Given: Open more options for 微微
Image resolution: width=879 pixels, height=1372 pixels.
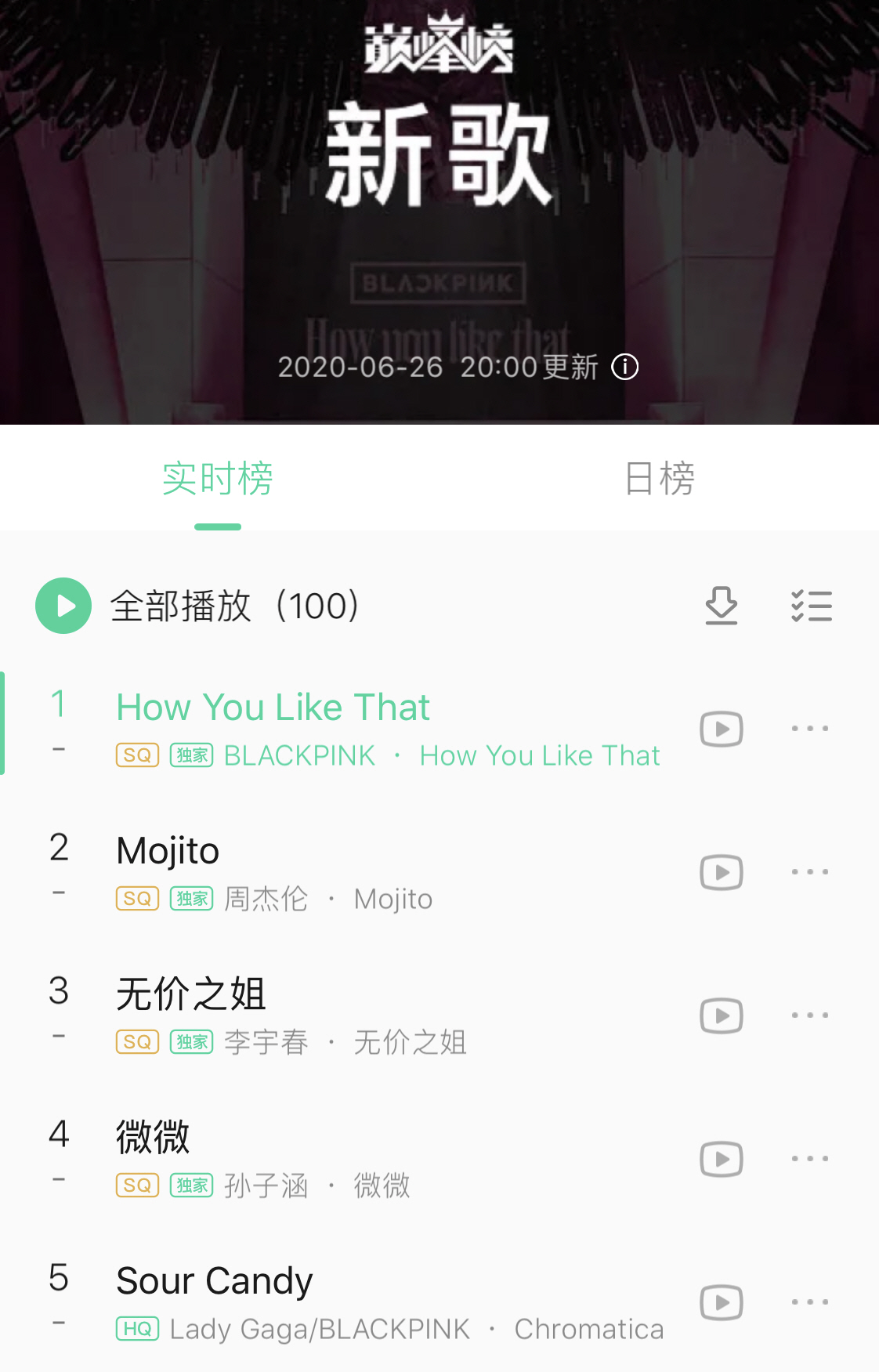Looking at the screenshot, I should [x=809, y=1159].
